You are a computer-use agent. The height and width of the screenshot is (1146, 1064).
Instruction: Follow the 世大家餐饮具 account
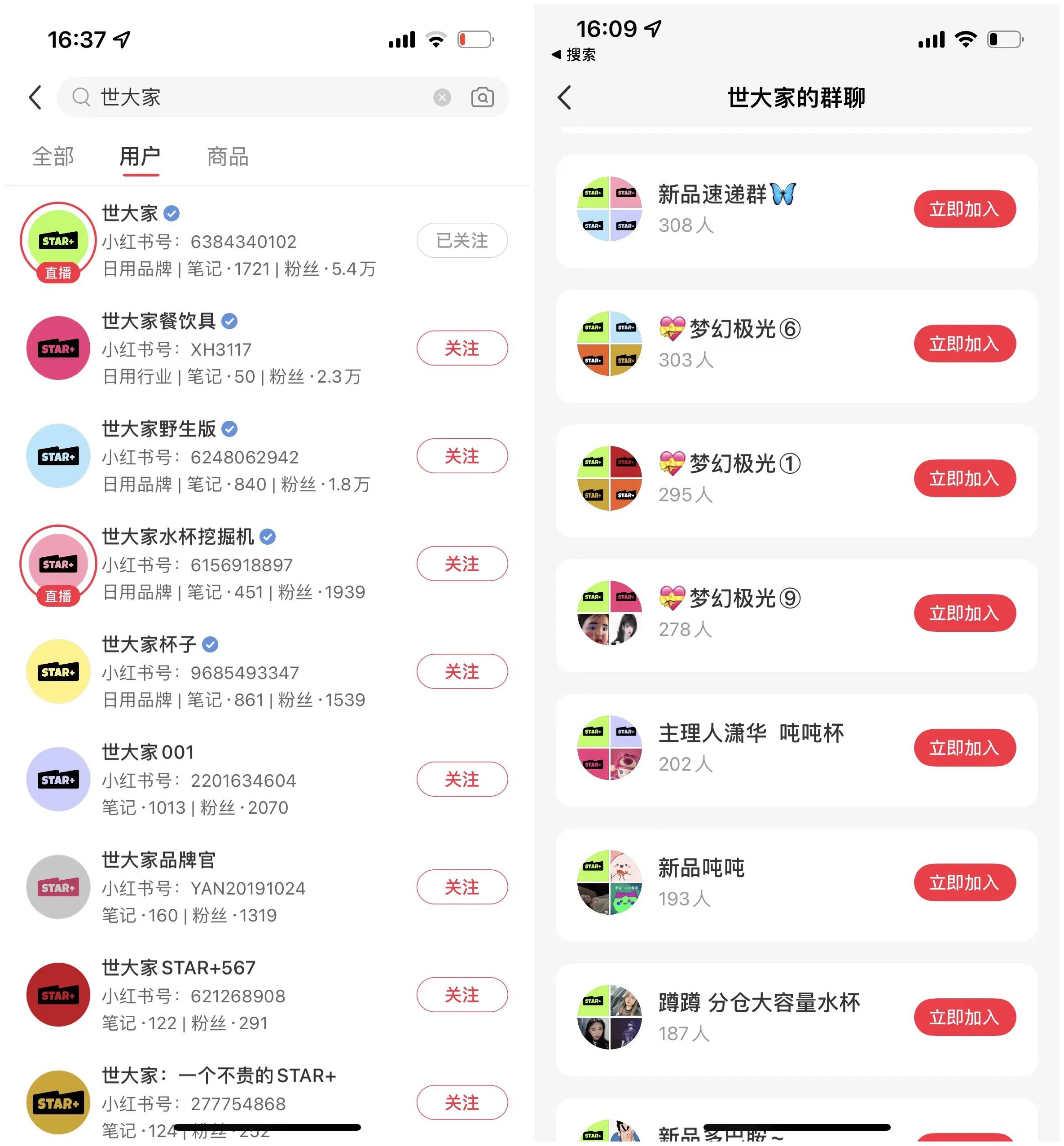(462, 348)
